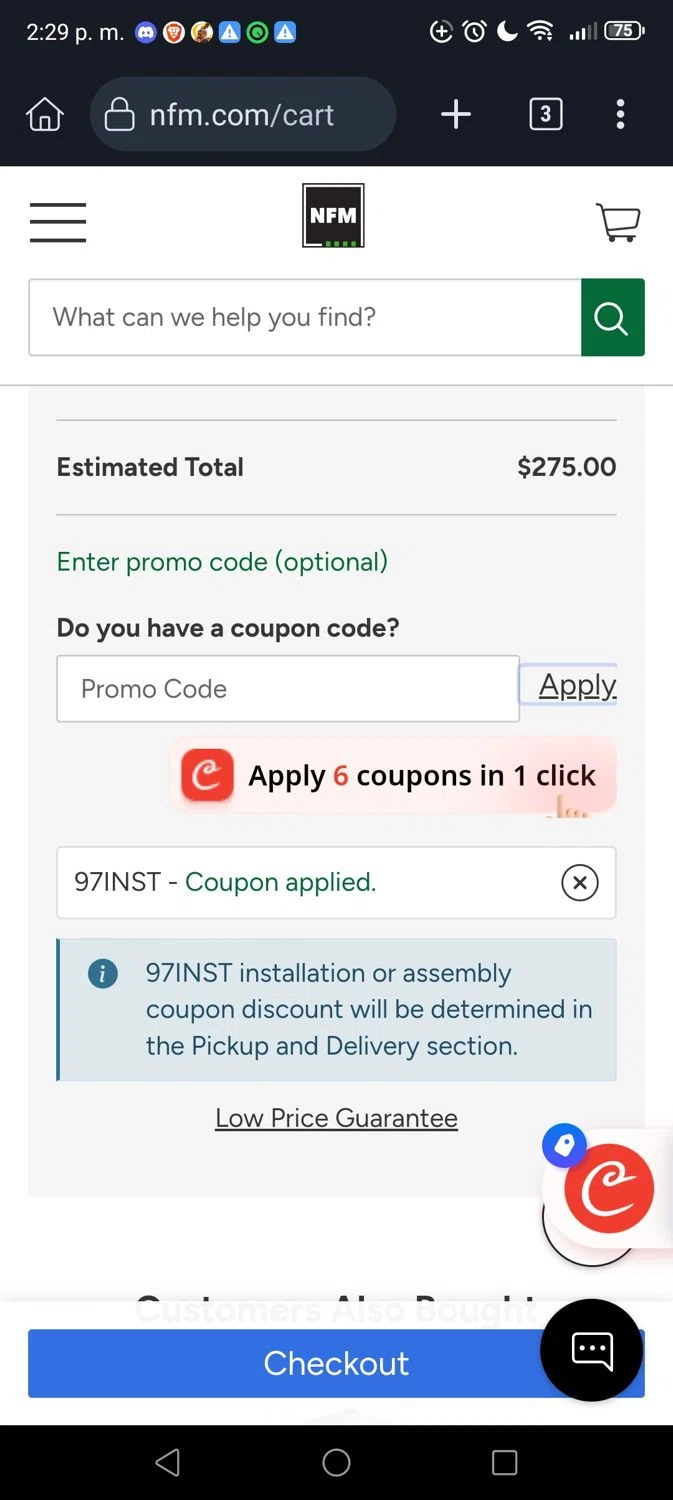Go back using system navigation bar
673x1500 pixels.
click(x=168, y=1463)
